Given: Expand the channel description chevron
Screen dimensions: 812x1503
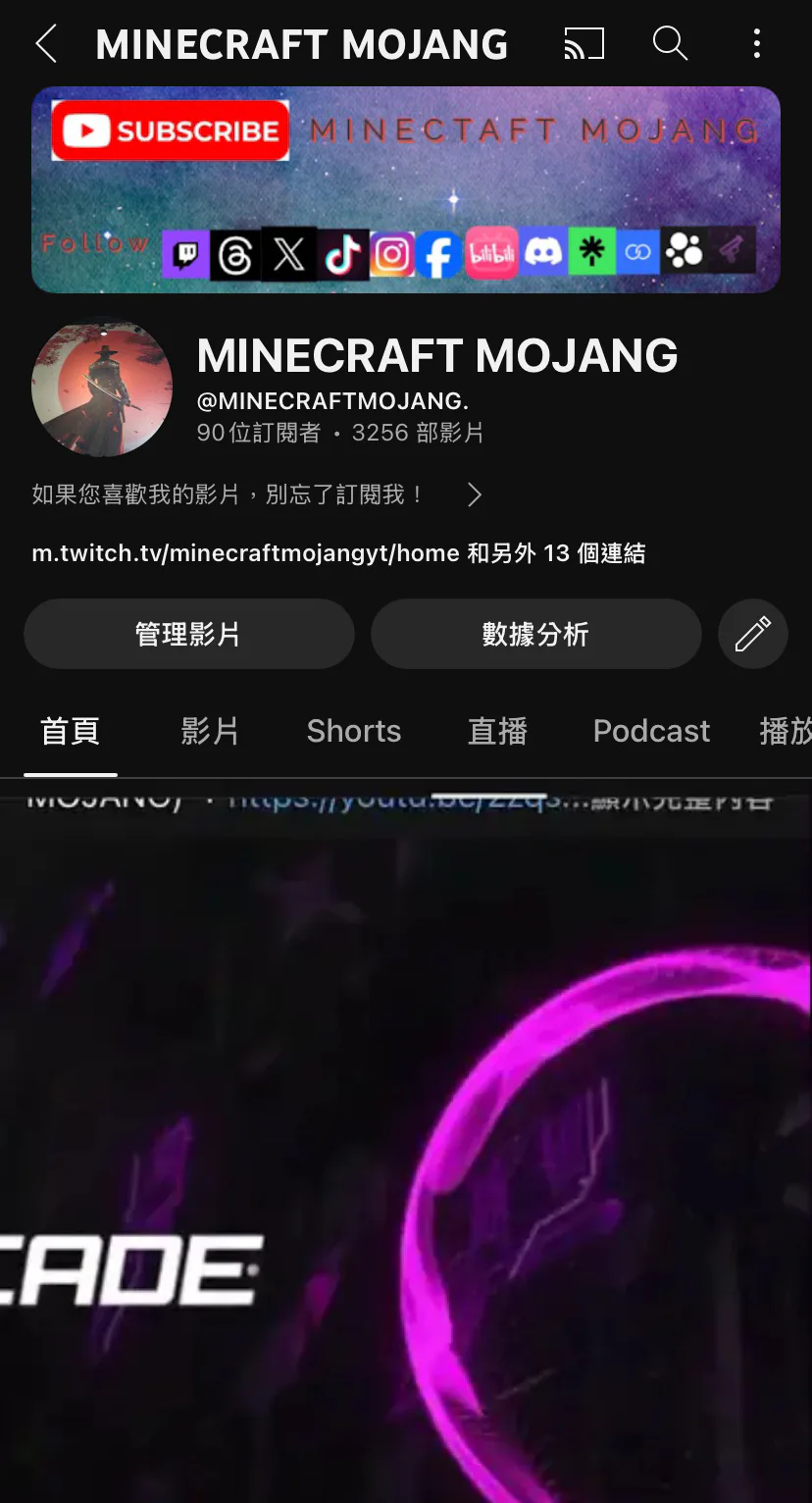Looking at the screenshot, I should click(475, 494).
